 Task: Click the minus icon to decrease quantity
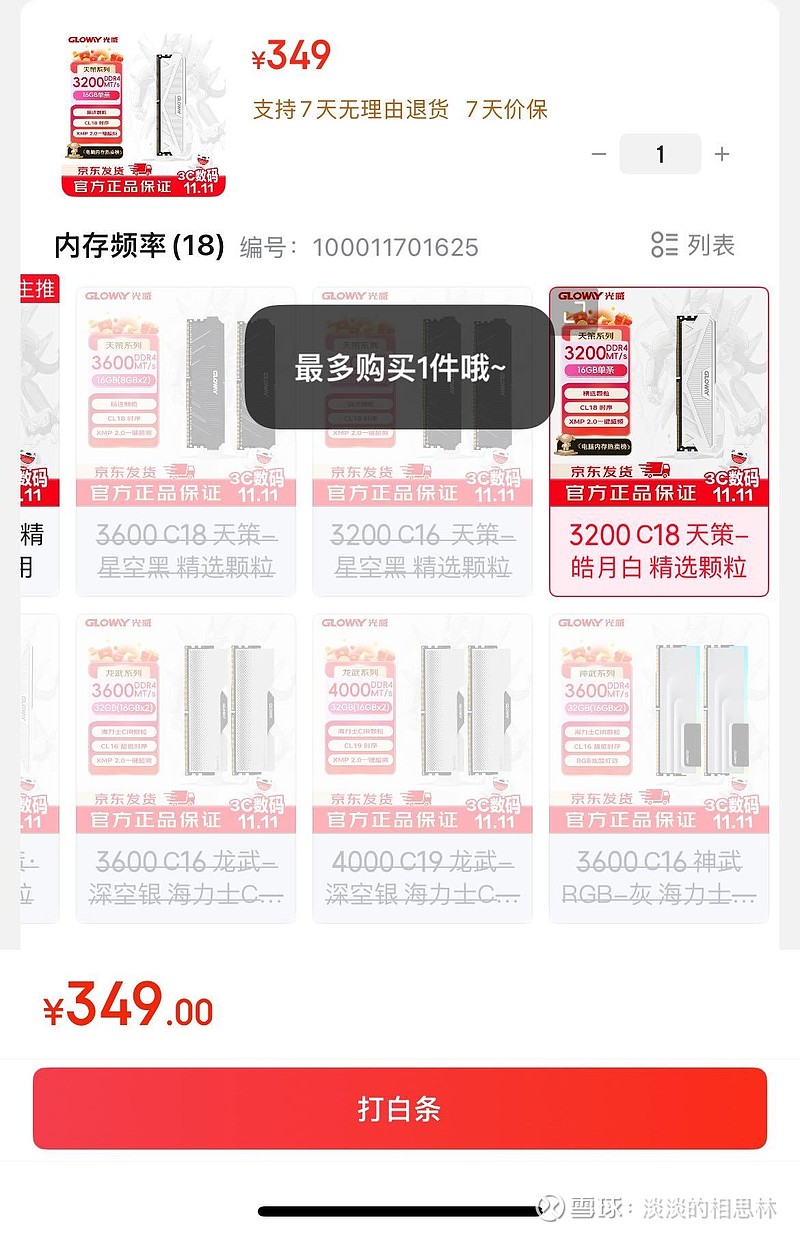click(599, 154)
